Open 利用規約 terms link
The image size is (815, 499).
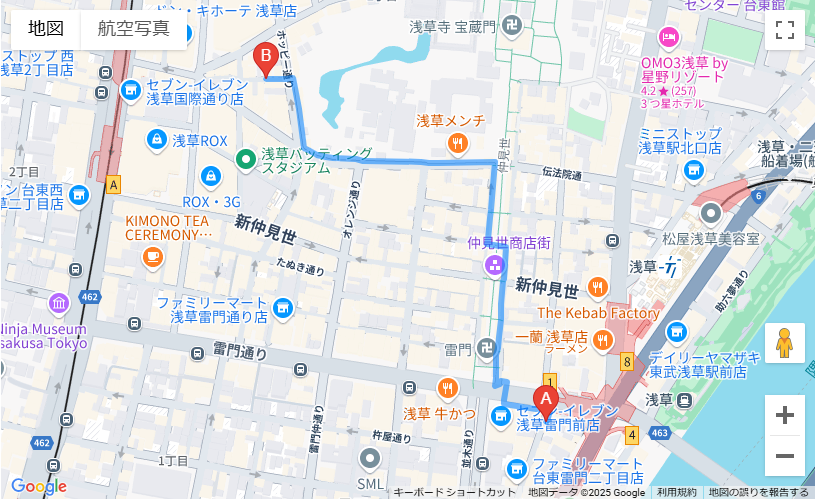[x=677, y=492]
